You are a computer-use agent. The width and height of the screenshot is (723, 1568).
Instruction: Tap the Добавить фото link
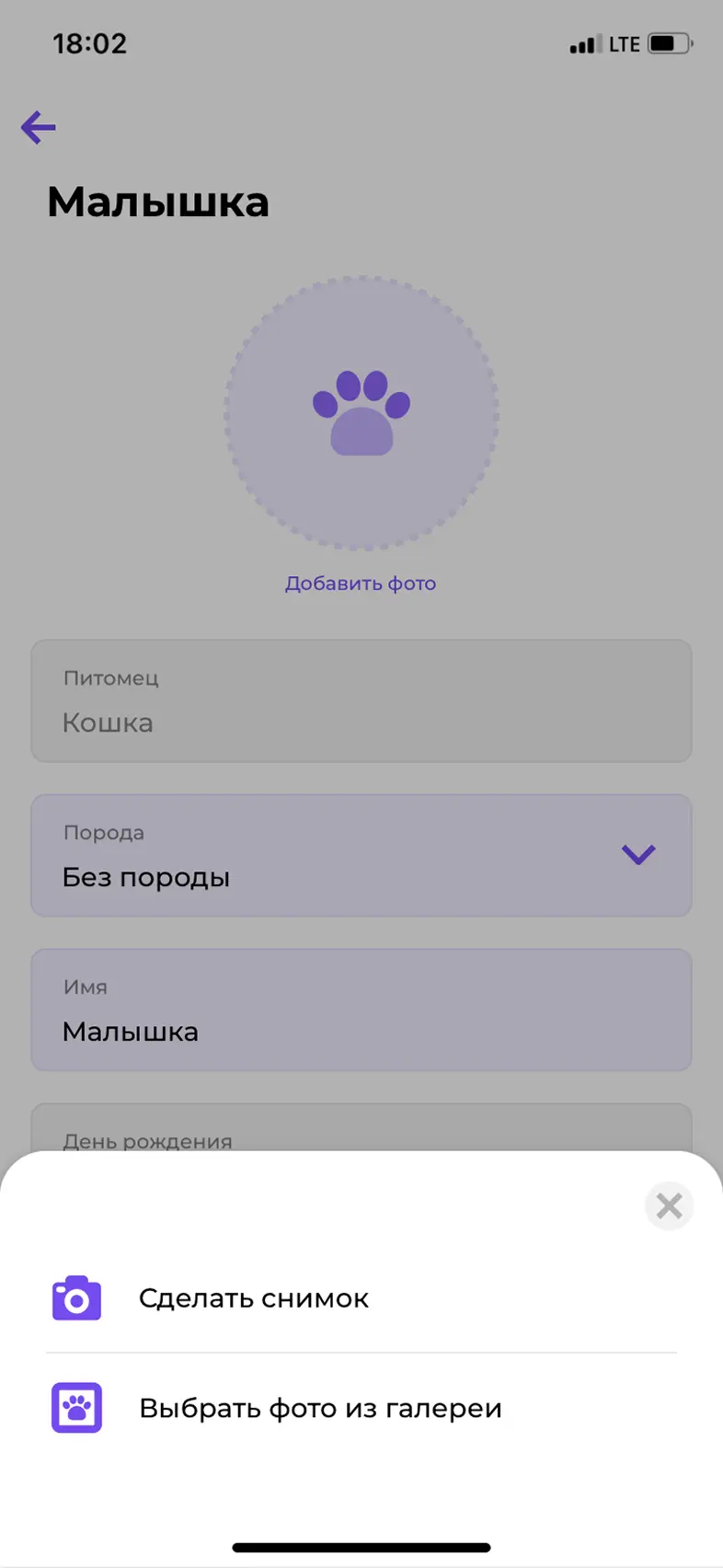click(x=361, y=583)
